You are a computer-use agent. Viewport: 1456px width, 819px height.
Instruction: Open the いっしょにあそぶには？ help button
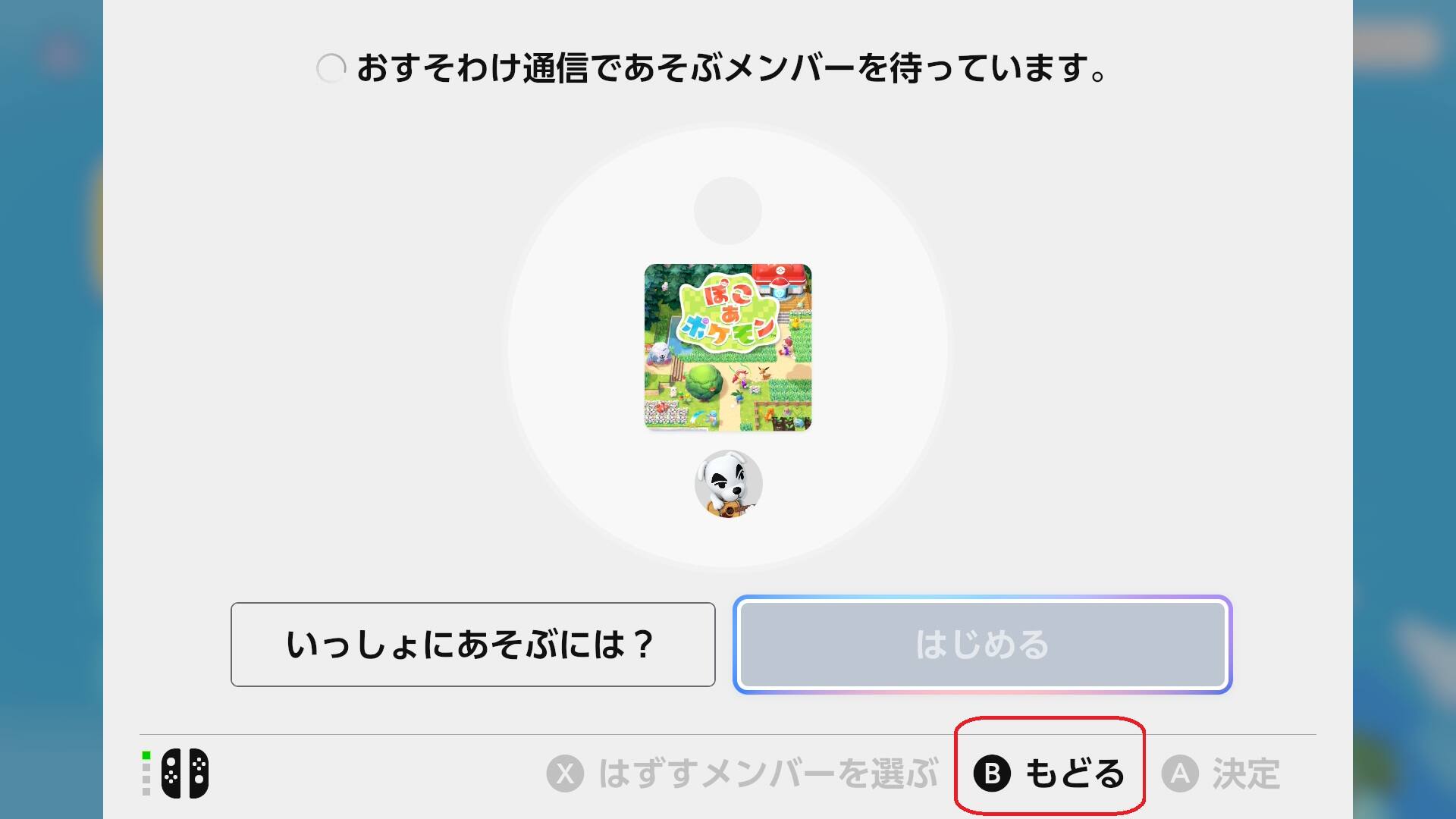pyautogui.click(x=472, y=645)
